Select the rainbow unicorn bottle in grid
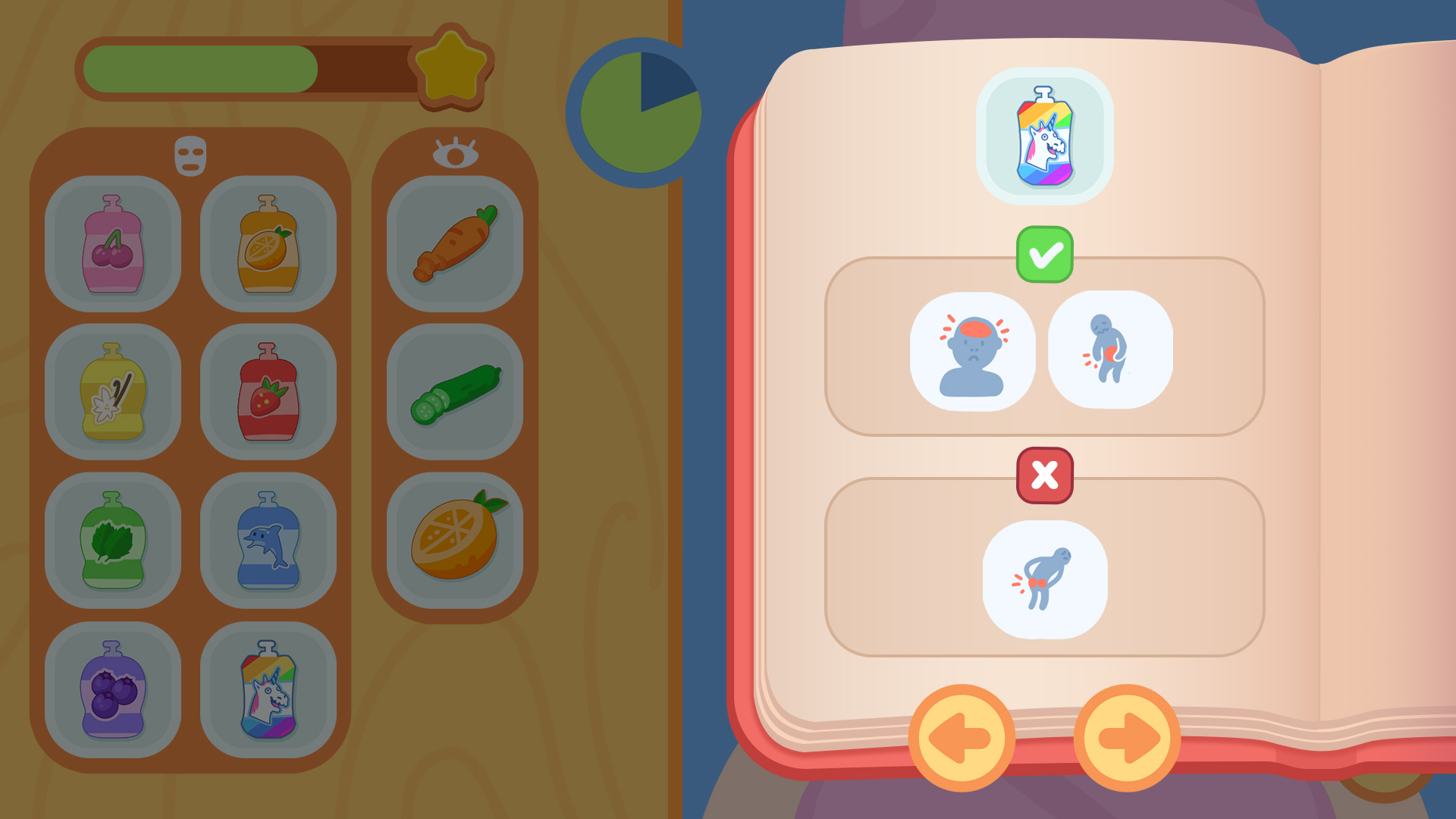Screen dimensions: 1456x819 click(x=268, y=689)
